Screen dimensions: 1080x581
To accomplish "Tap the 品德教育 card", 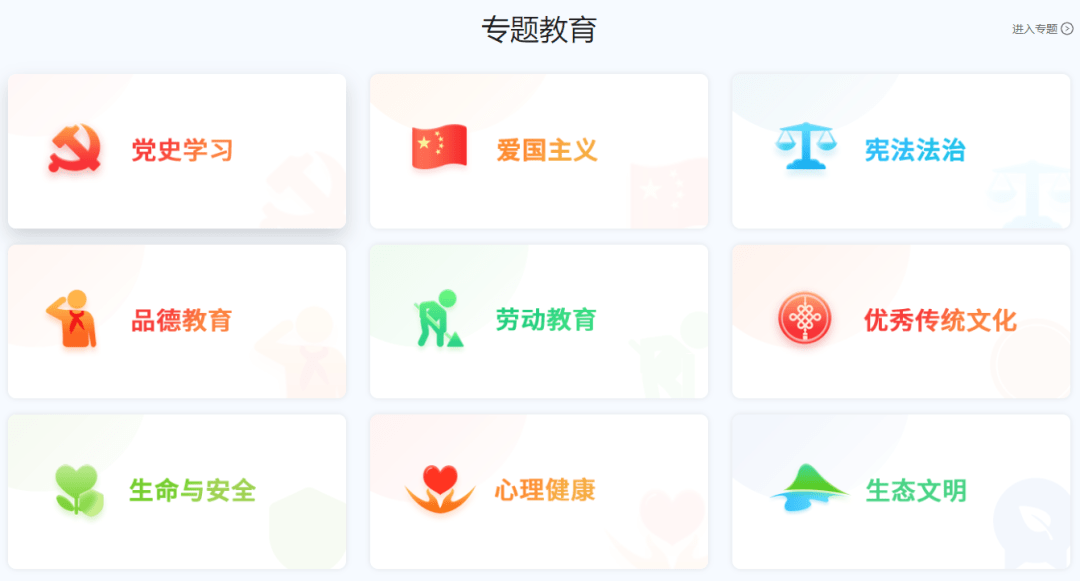I will [177, 321].
